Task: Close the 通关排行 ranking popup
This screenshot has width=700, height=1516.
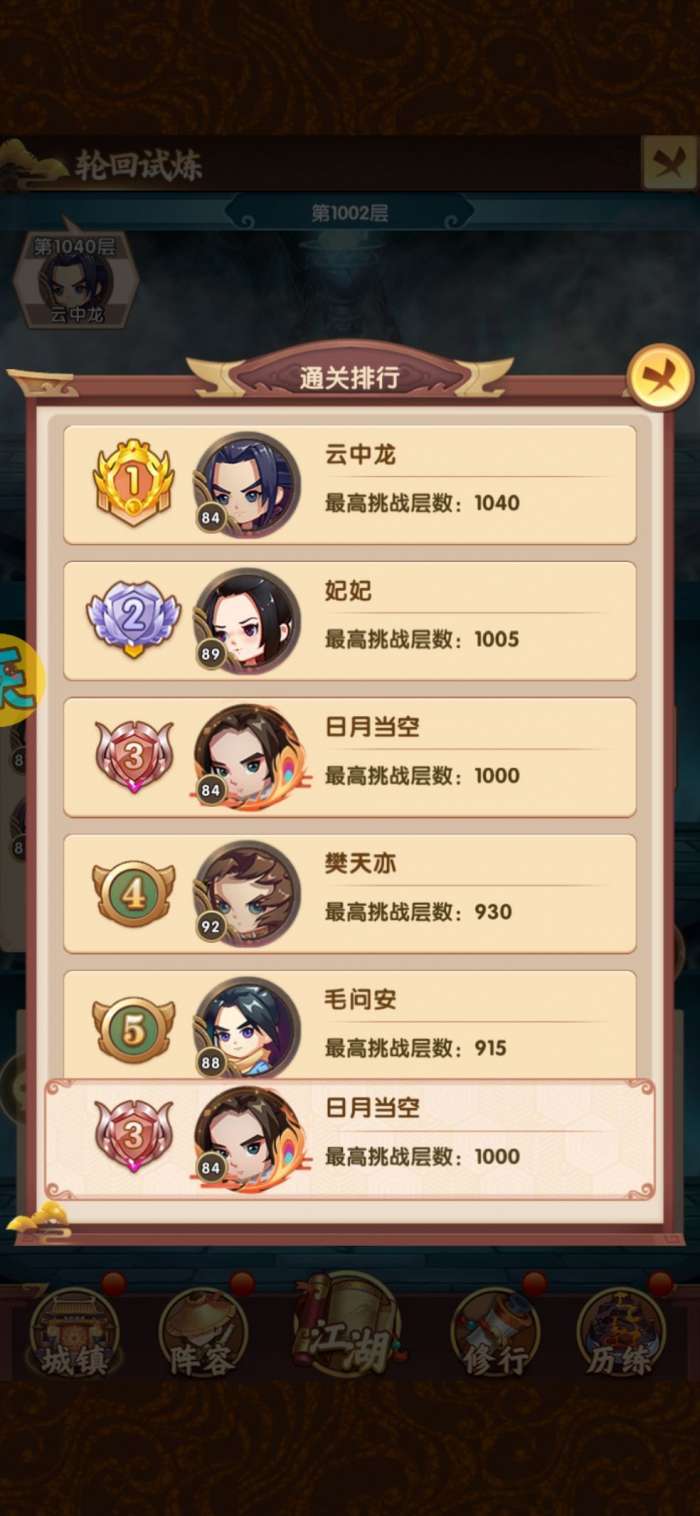Action: pyautogui.click(x=660, y=377)
